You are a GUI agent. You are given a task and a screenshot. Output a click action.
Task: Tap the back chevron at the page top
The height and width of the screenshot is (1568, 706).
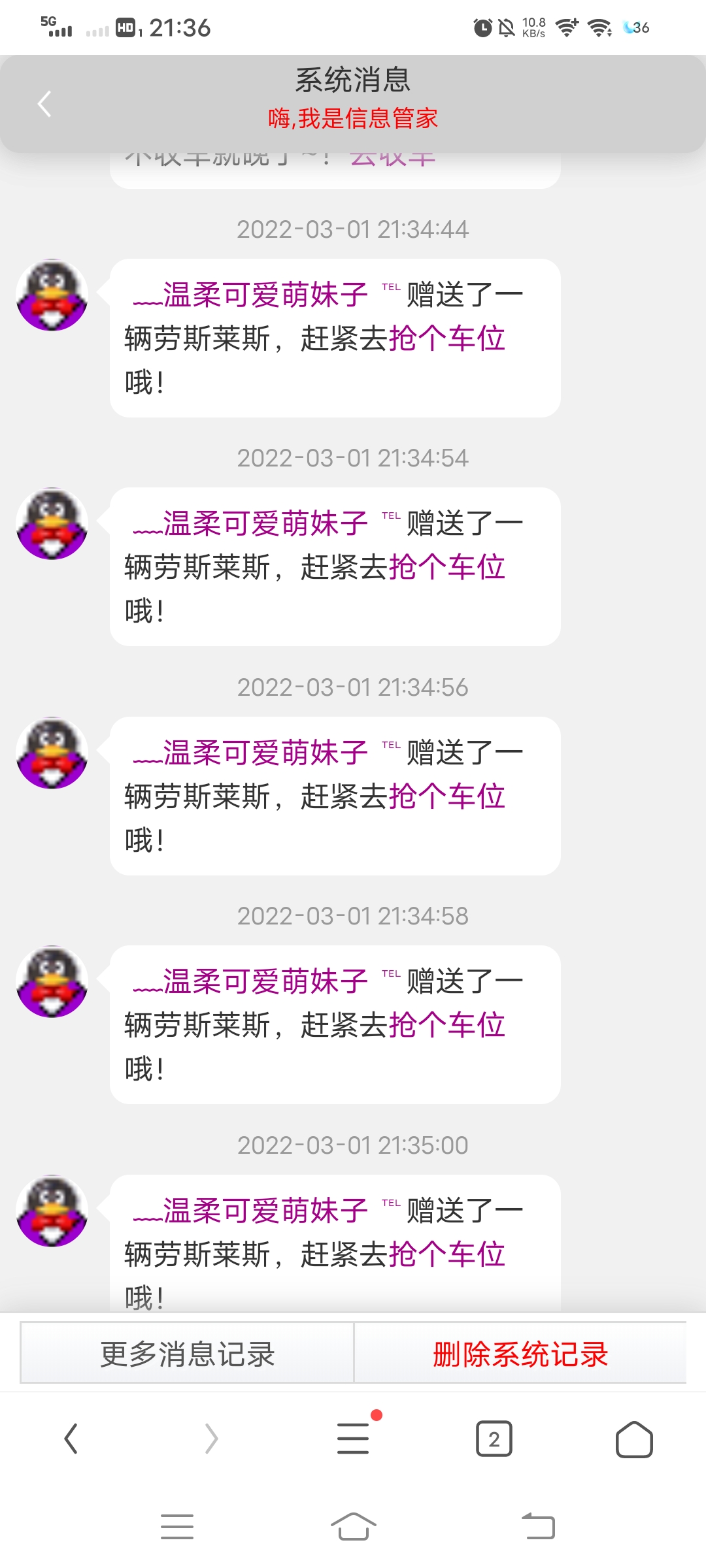pos(44,103)
